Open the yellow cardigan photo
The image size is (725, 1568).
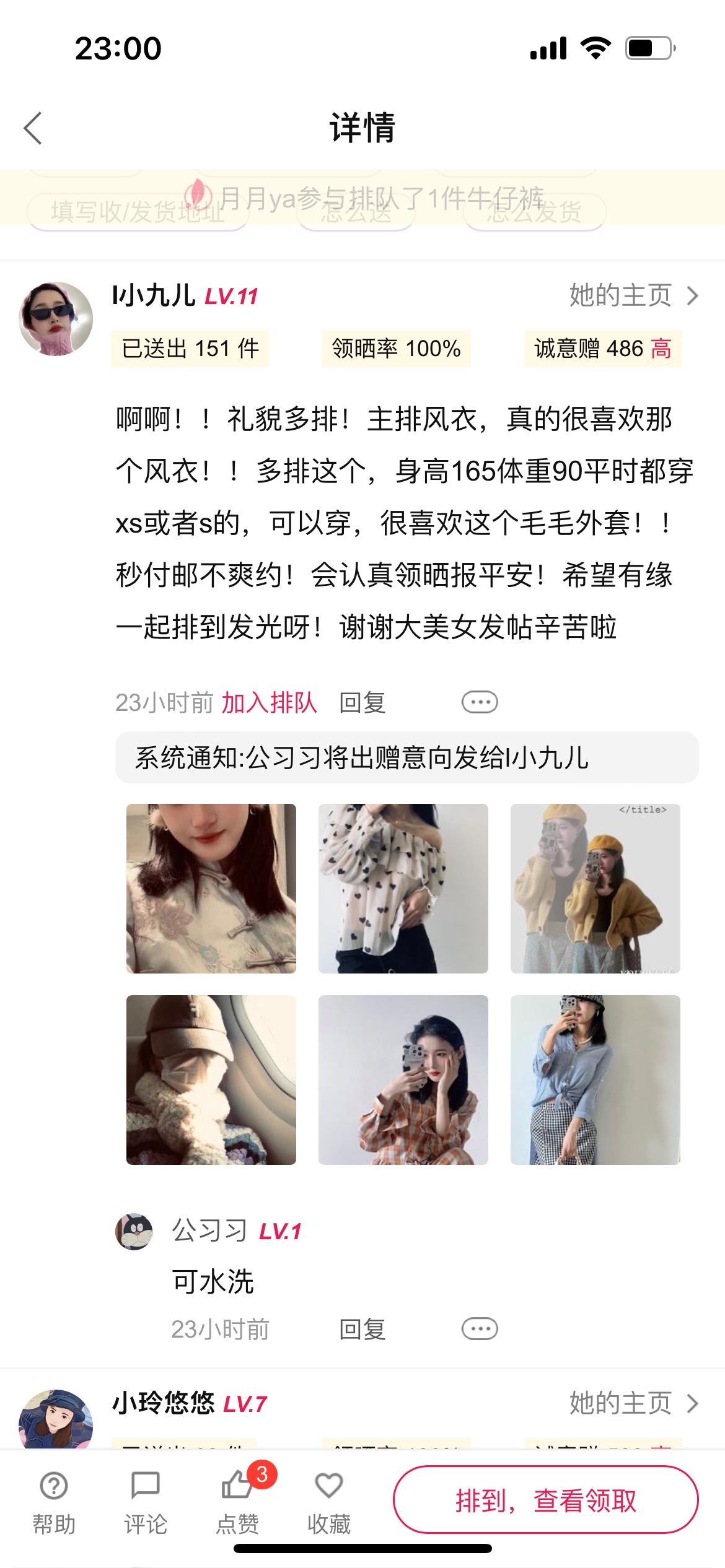595,889
